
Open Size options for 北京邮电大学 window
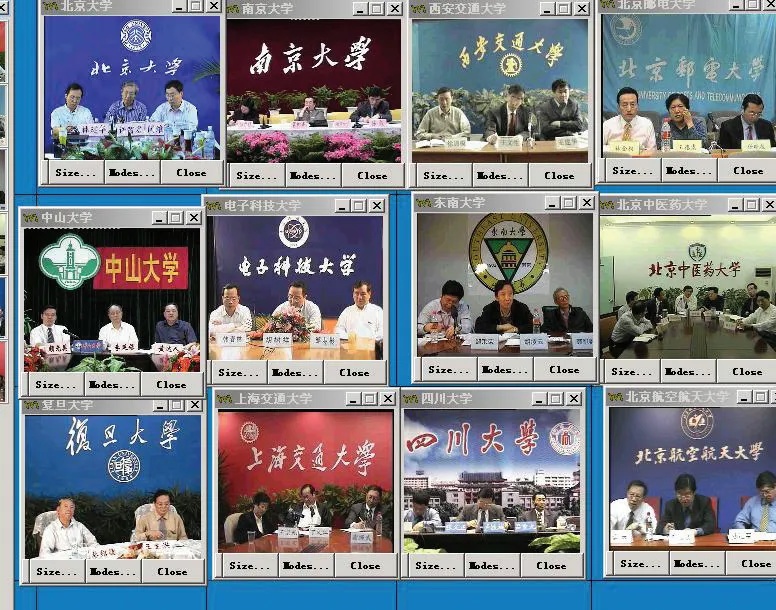click(x=631, y=170)
